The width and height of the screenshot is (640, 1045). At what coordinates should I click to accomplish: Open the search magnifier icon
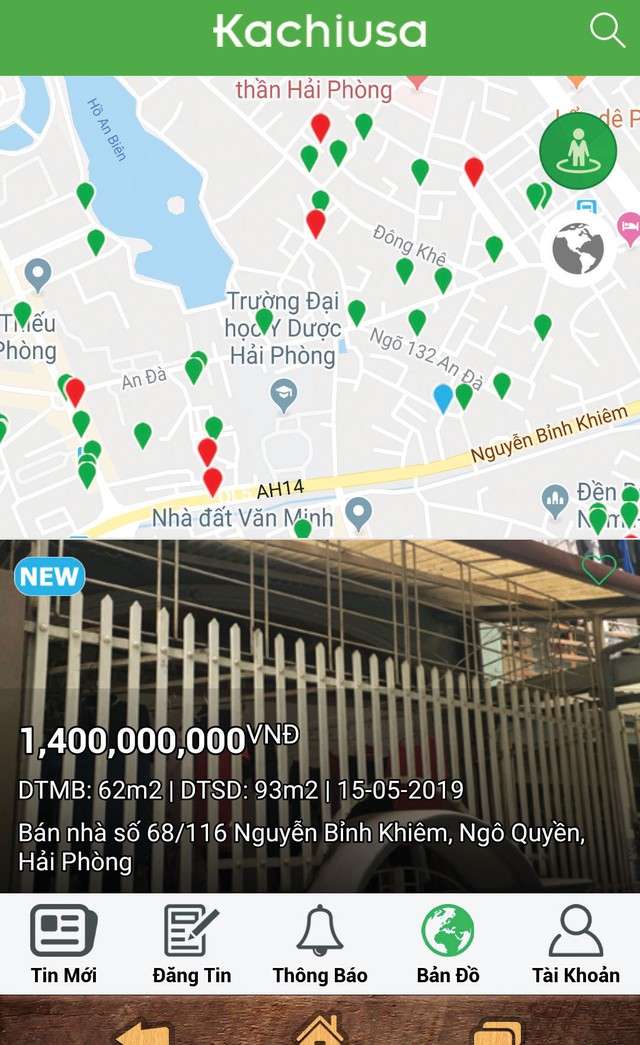(607, 30)
